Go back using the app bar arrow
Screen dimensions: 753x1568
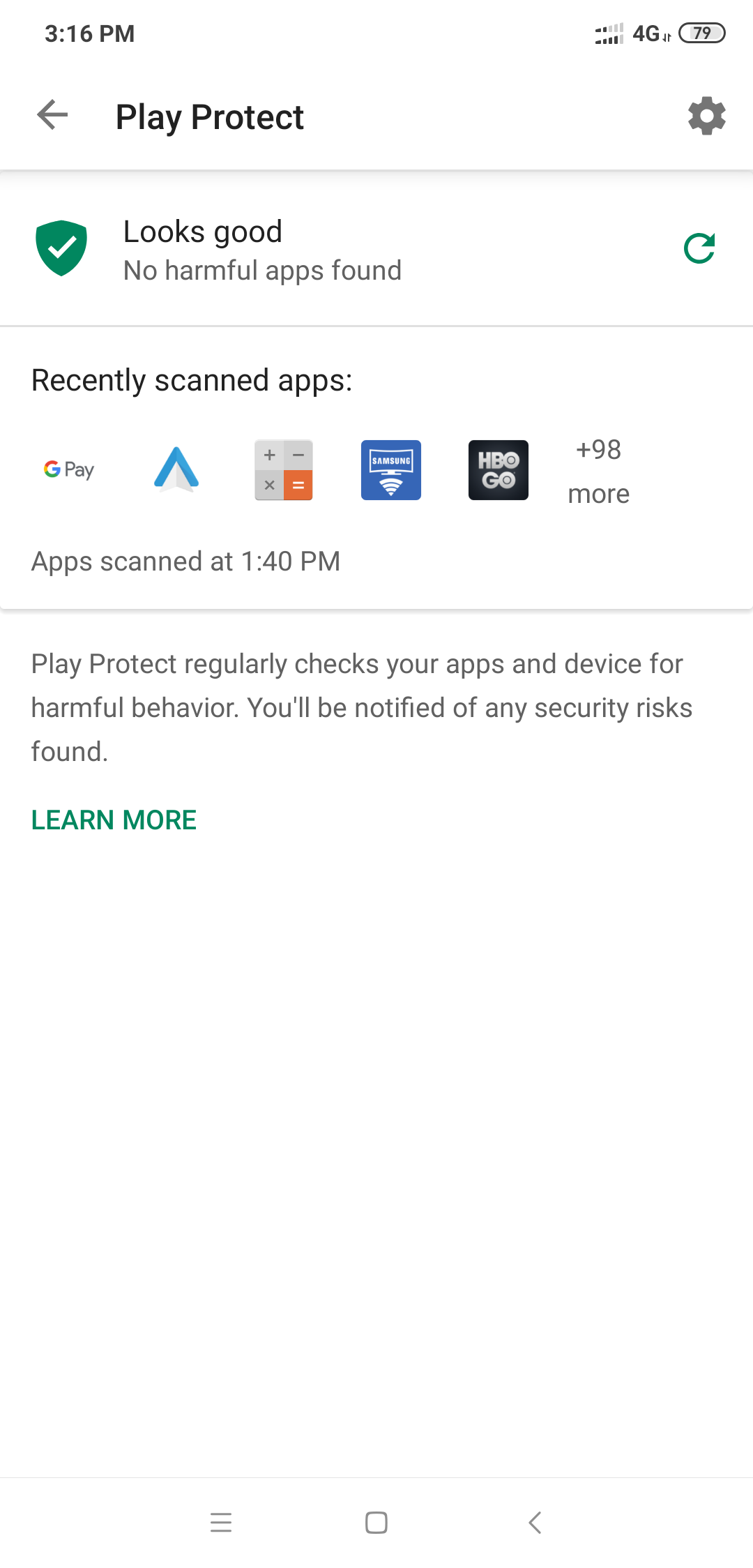[x=52, y=115]
